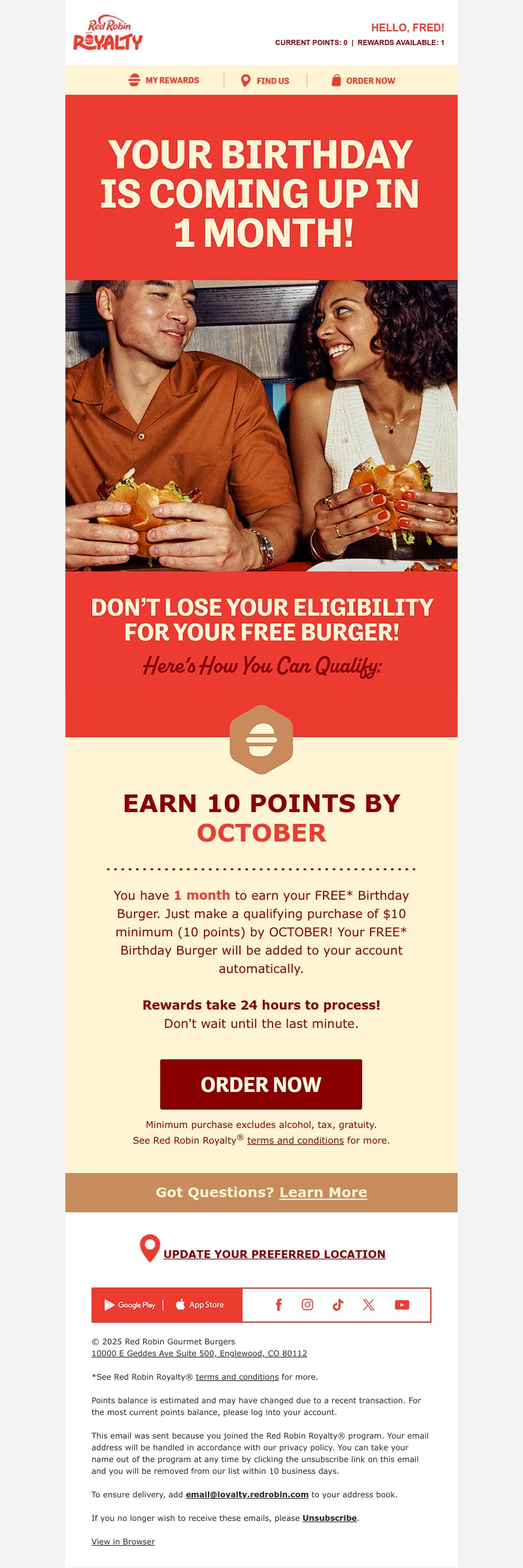Select Order Now in the top menu
The width and height of the screenshot is (523, 1568).
click(x=363, y=80)
